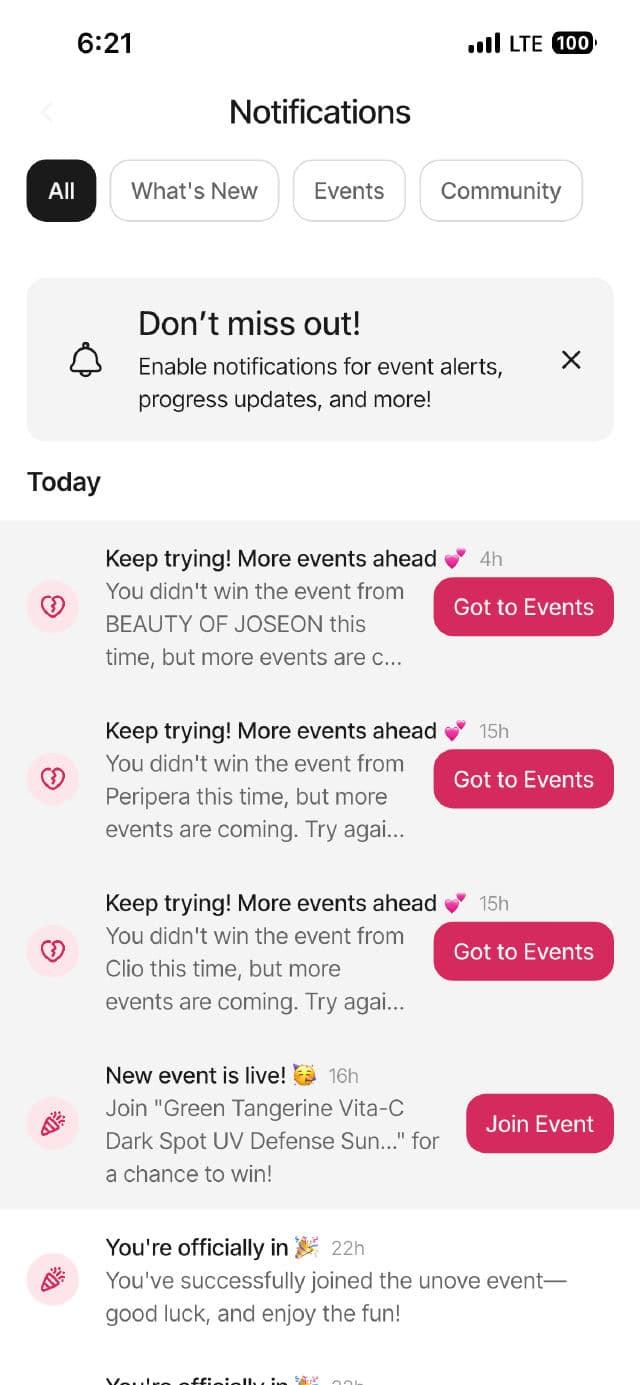
Task: Tap Got to Events for Clio notification
Action: point(523,952)
